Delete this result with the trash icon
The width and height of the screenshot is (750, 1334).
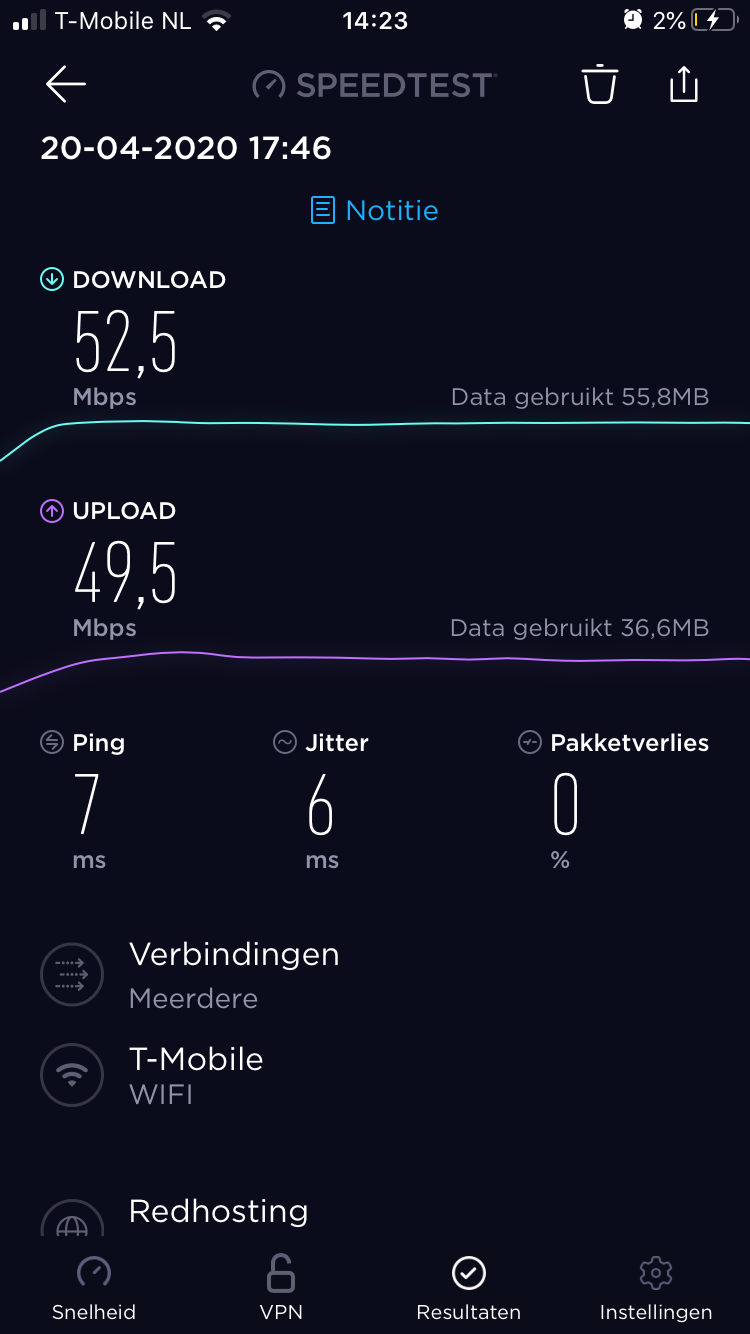(x=600, y=84)
